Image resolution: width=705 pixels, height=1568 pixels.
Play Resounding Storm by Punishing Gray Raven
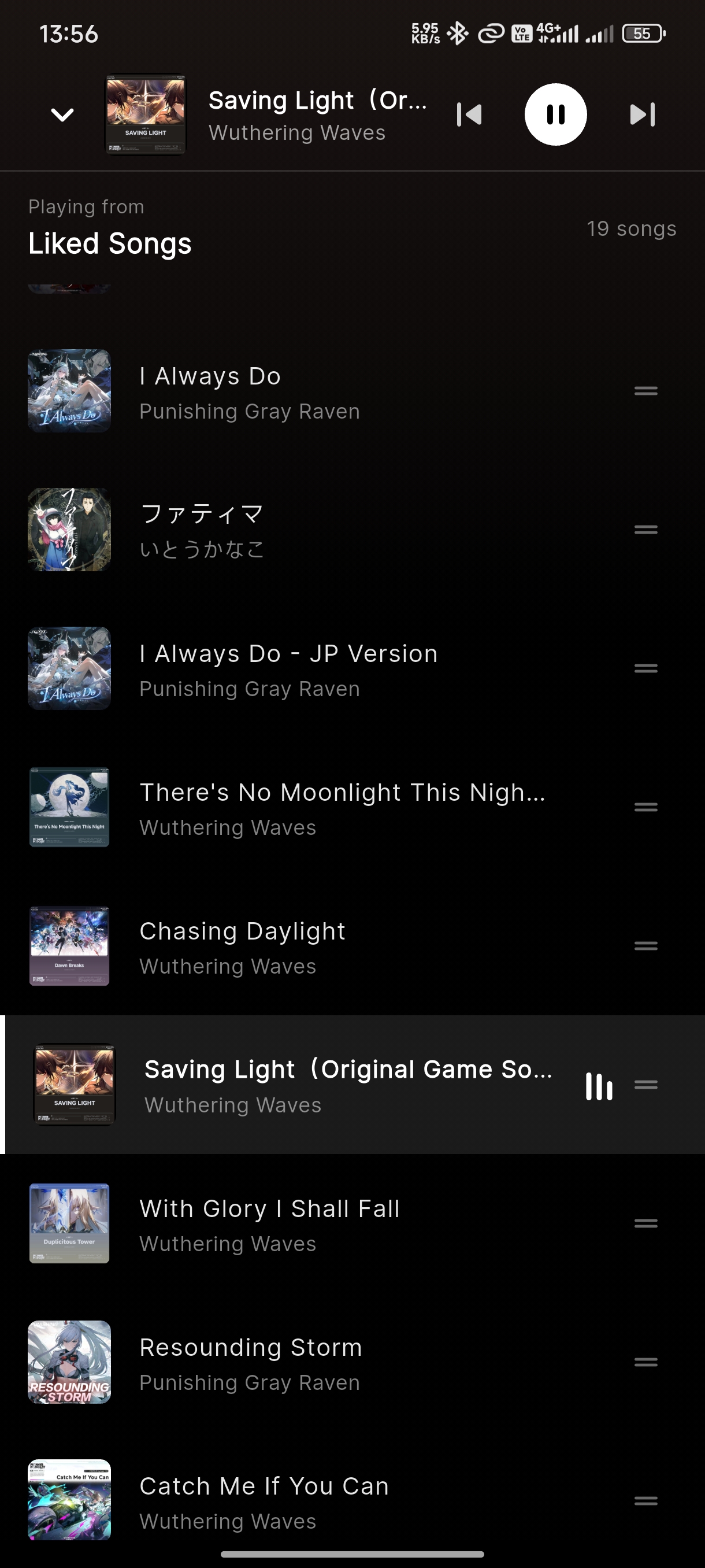click(x=251, y=1363)
